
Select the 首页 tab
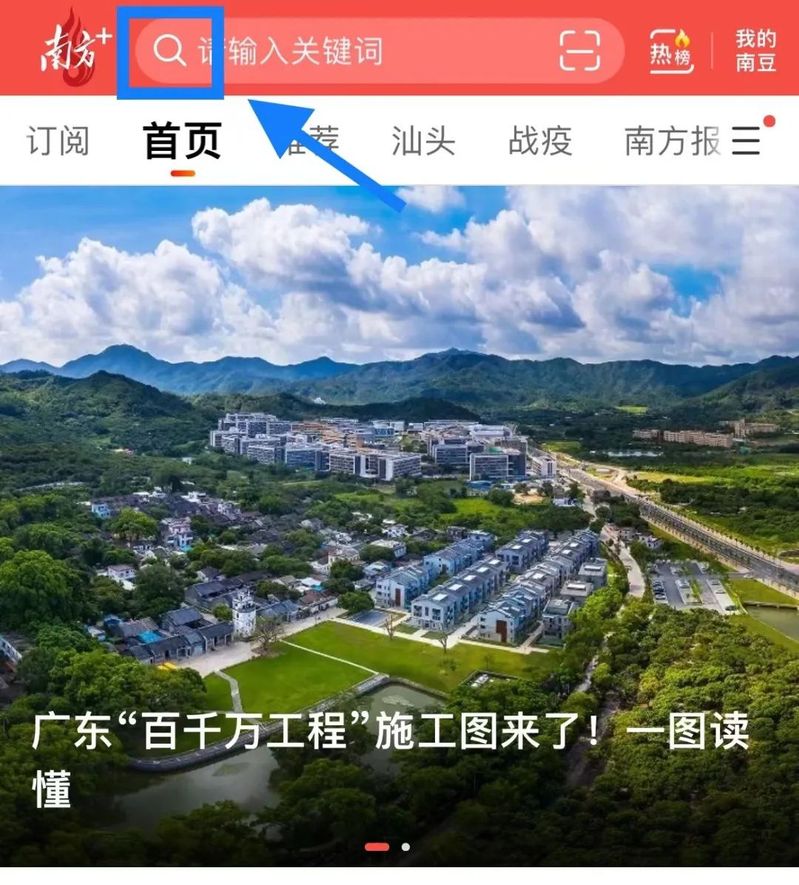point(182,141)
